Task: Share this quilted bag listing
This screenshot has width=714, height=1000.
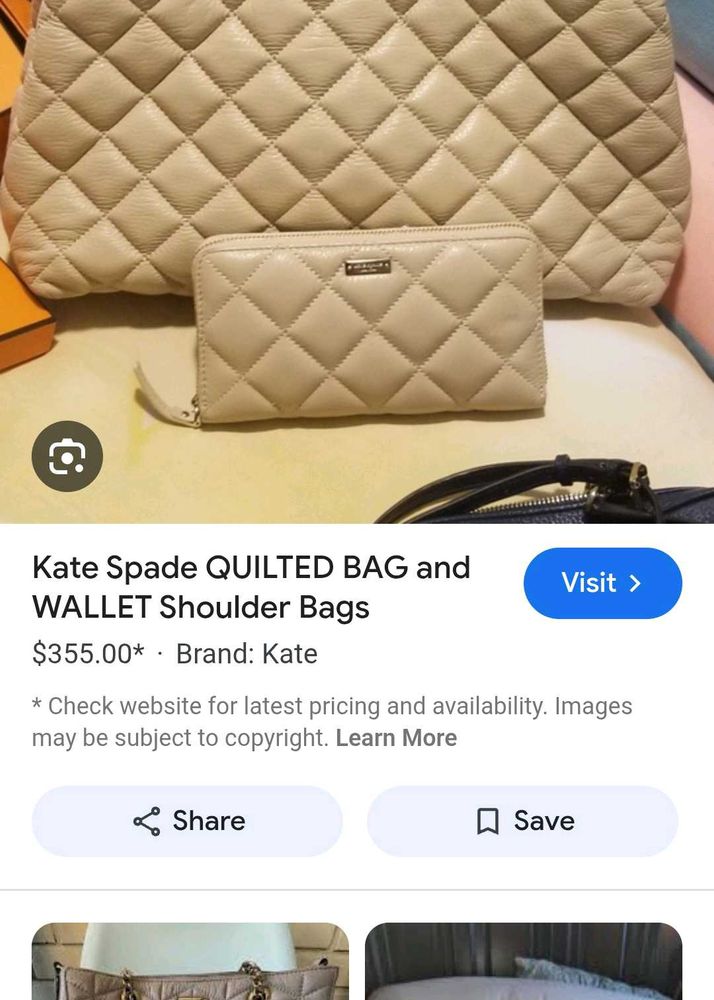Action: (187, 821)
